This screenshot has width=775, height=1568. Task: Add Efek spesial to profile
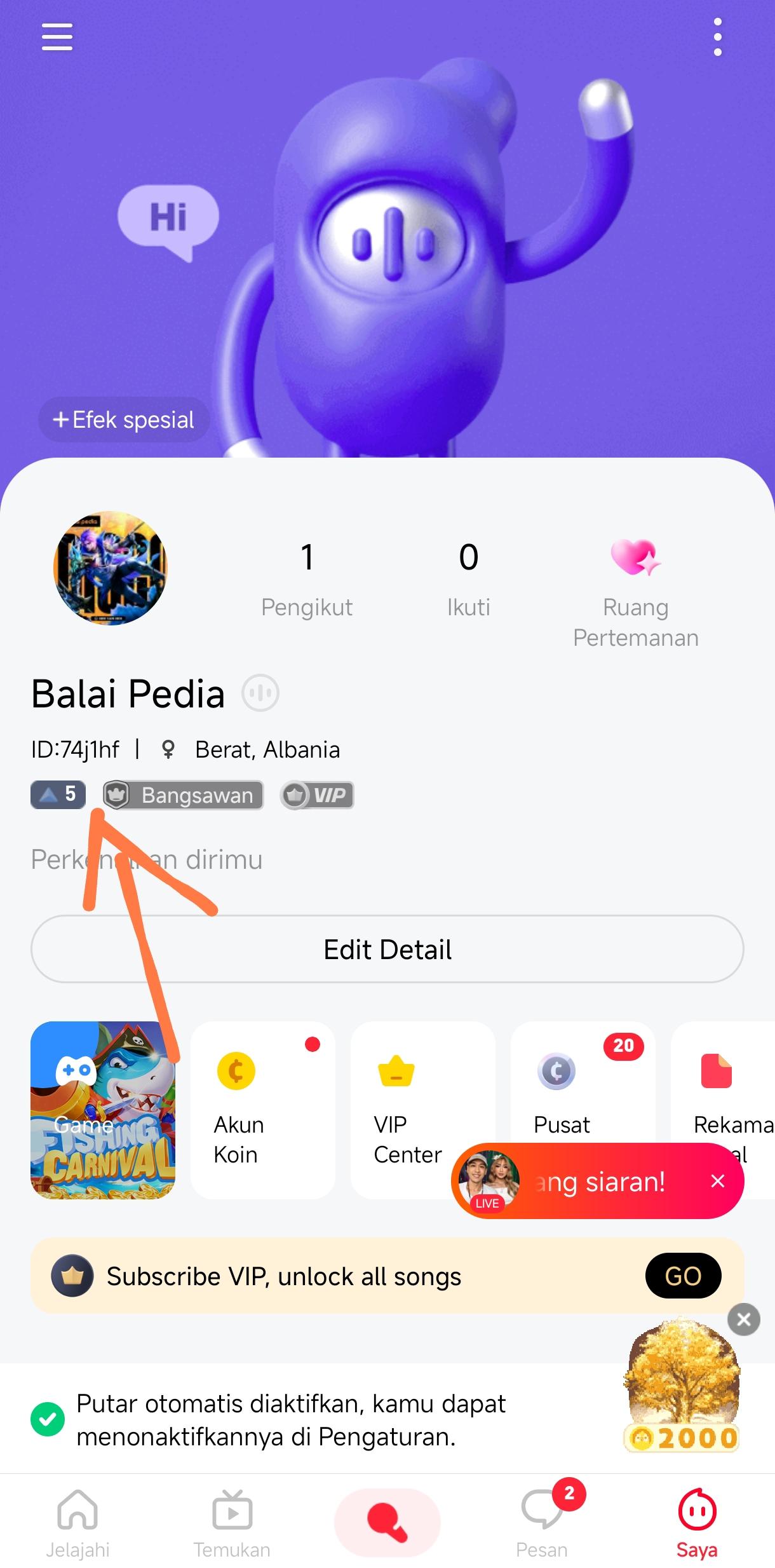click(124, 419)
